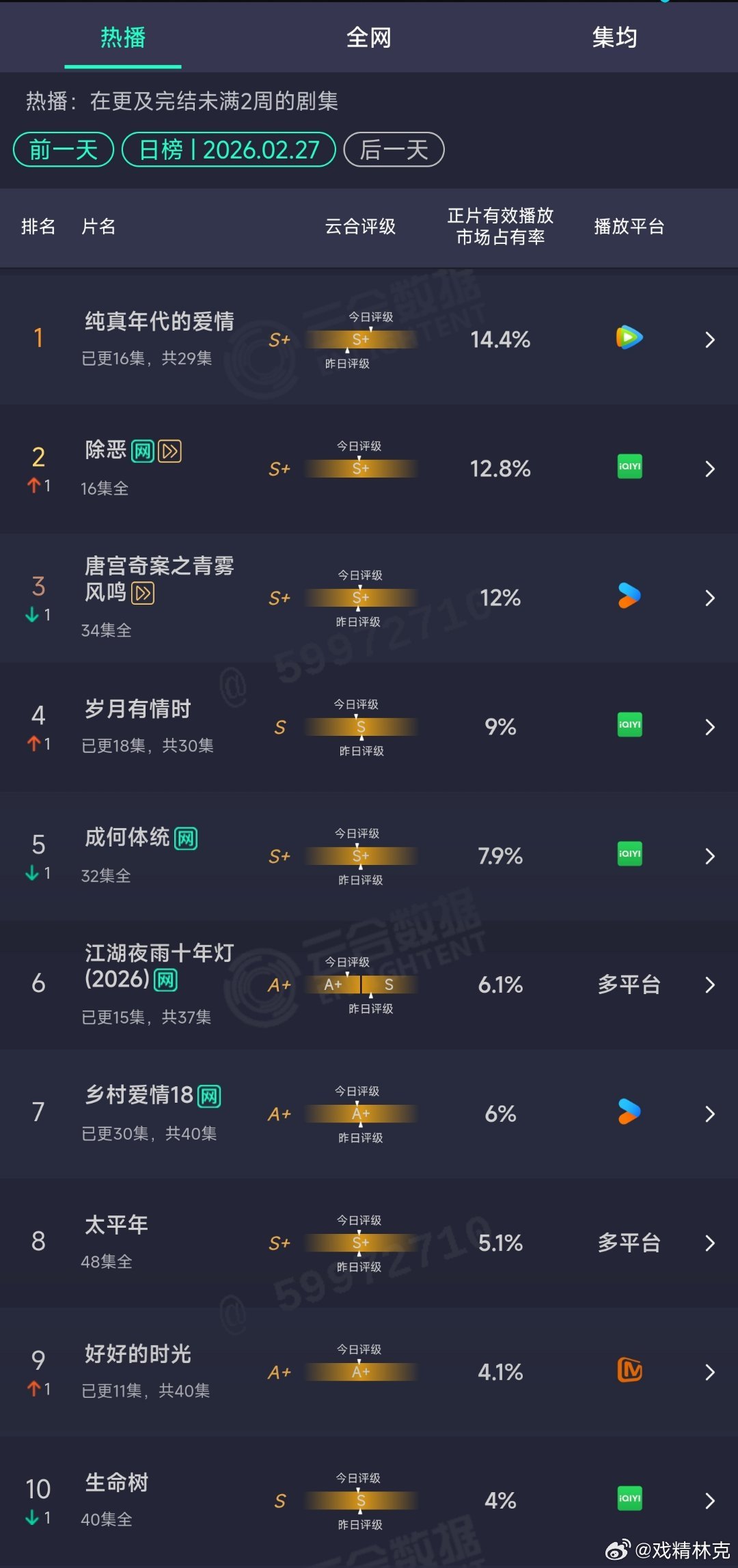Open Tencent Video icon for 纯真年代的爱情
738x1568 pixels.
628,338
